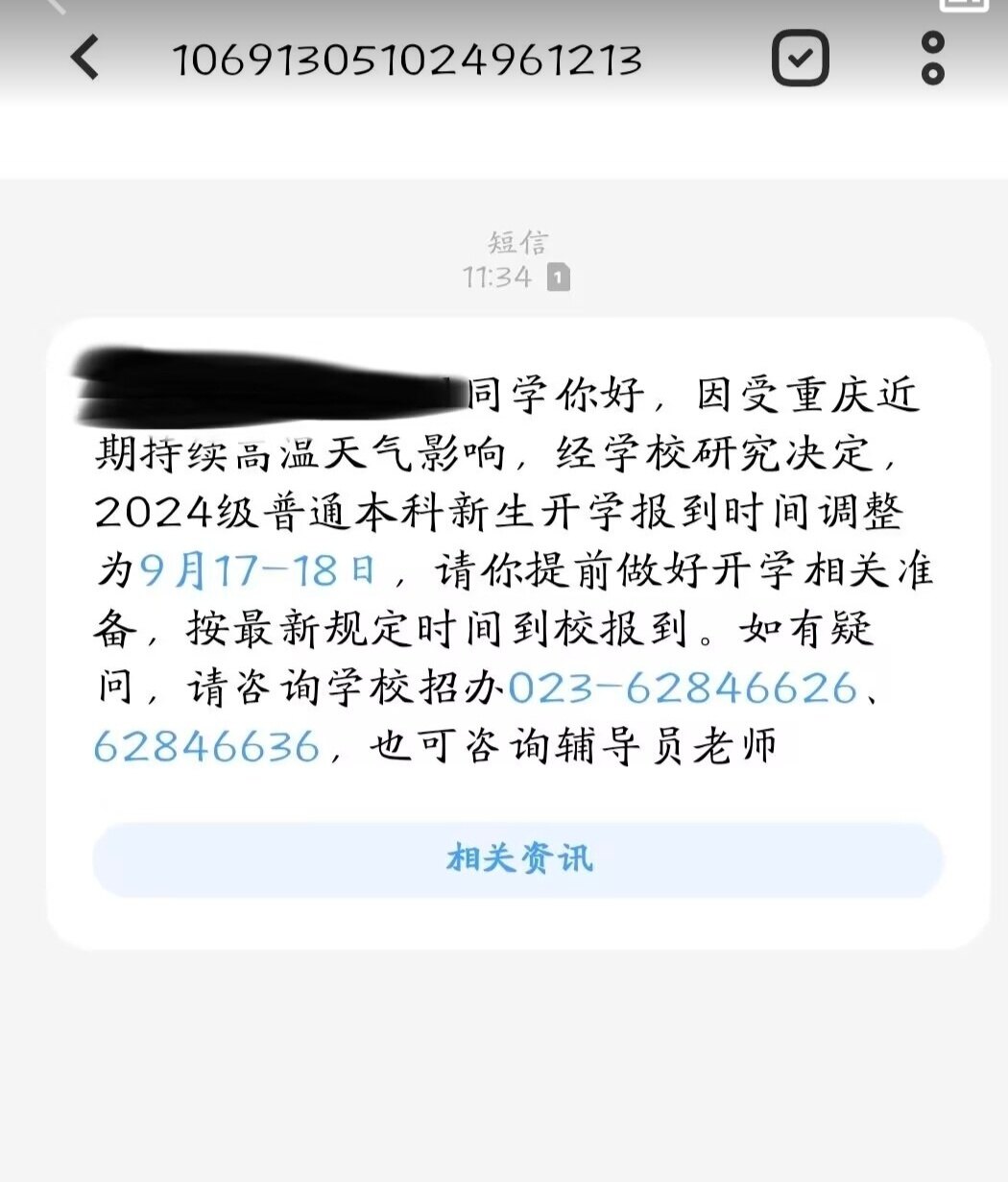Image resolution: width=1008 pixels, height=1182 pixels.
Task: Open the three-dot overflow menu
Action: (x=932, y=59)
